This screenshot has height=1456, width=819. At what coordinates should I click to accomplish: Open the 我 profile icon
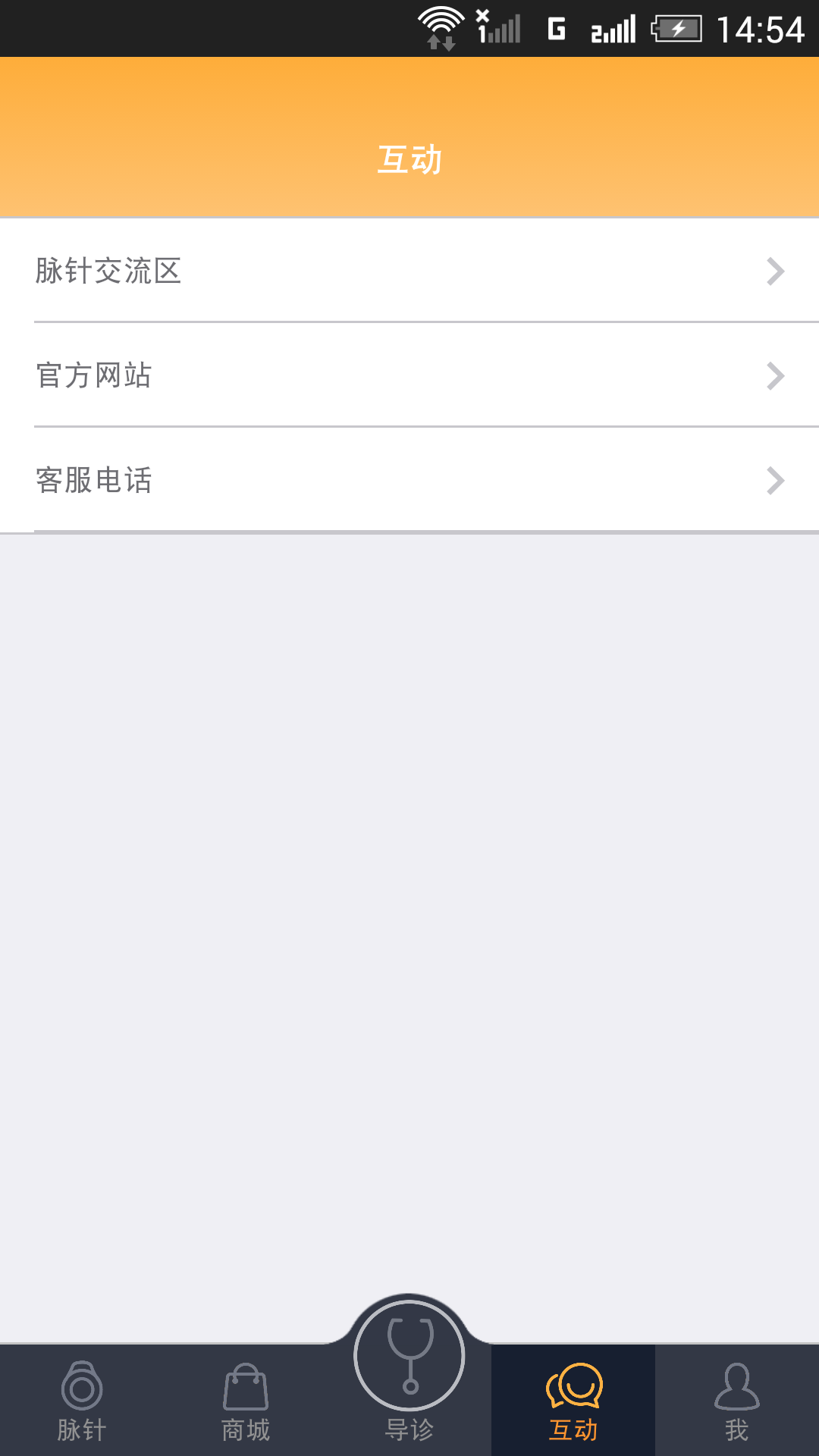[737, 1385]
